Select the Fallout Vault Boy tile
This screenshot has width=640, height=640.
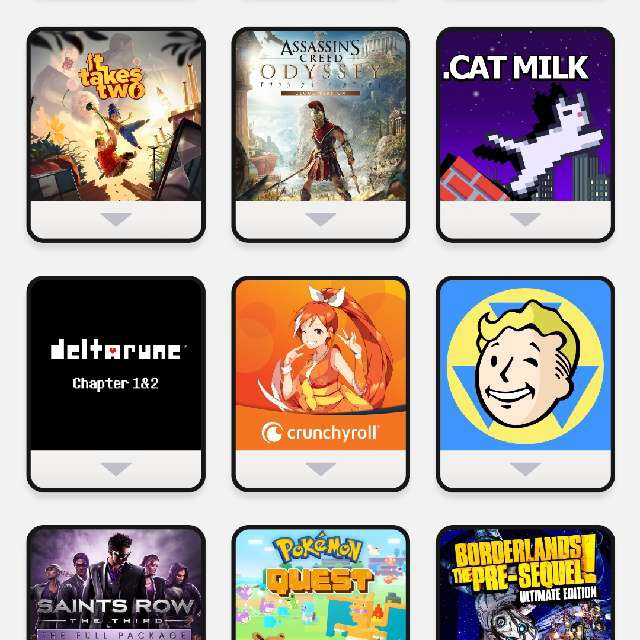coord(526,365)
